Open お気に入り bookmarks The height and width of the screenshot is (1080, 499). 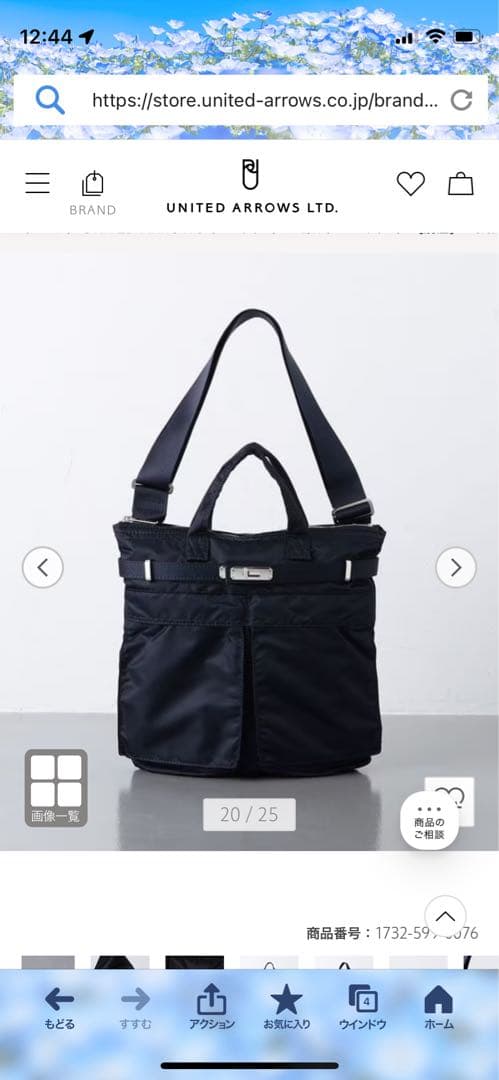(287, 1008)
